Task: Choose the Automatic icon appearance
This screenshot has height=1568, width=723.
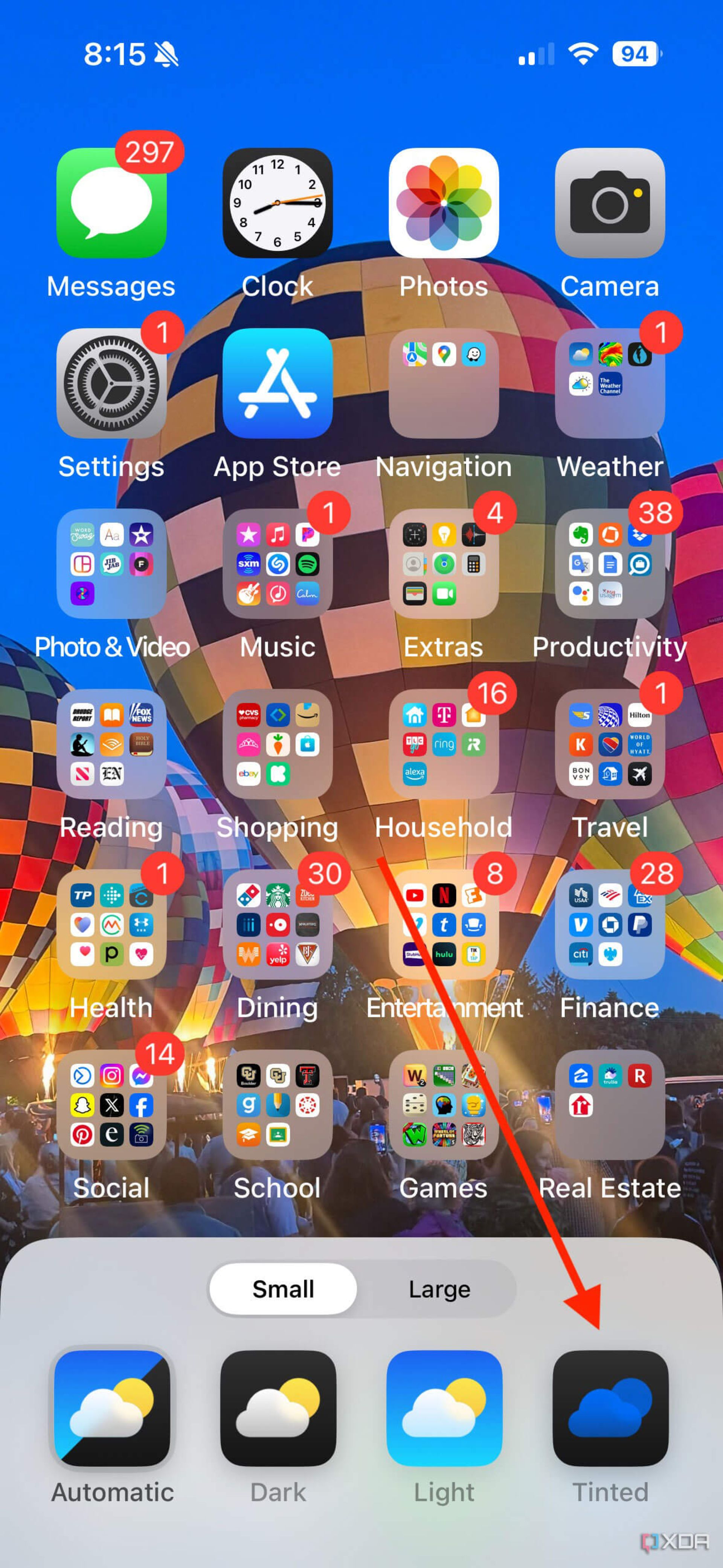Action: [x=112, y=1408]
